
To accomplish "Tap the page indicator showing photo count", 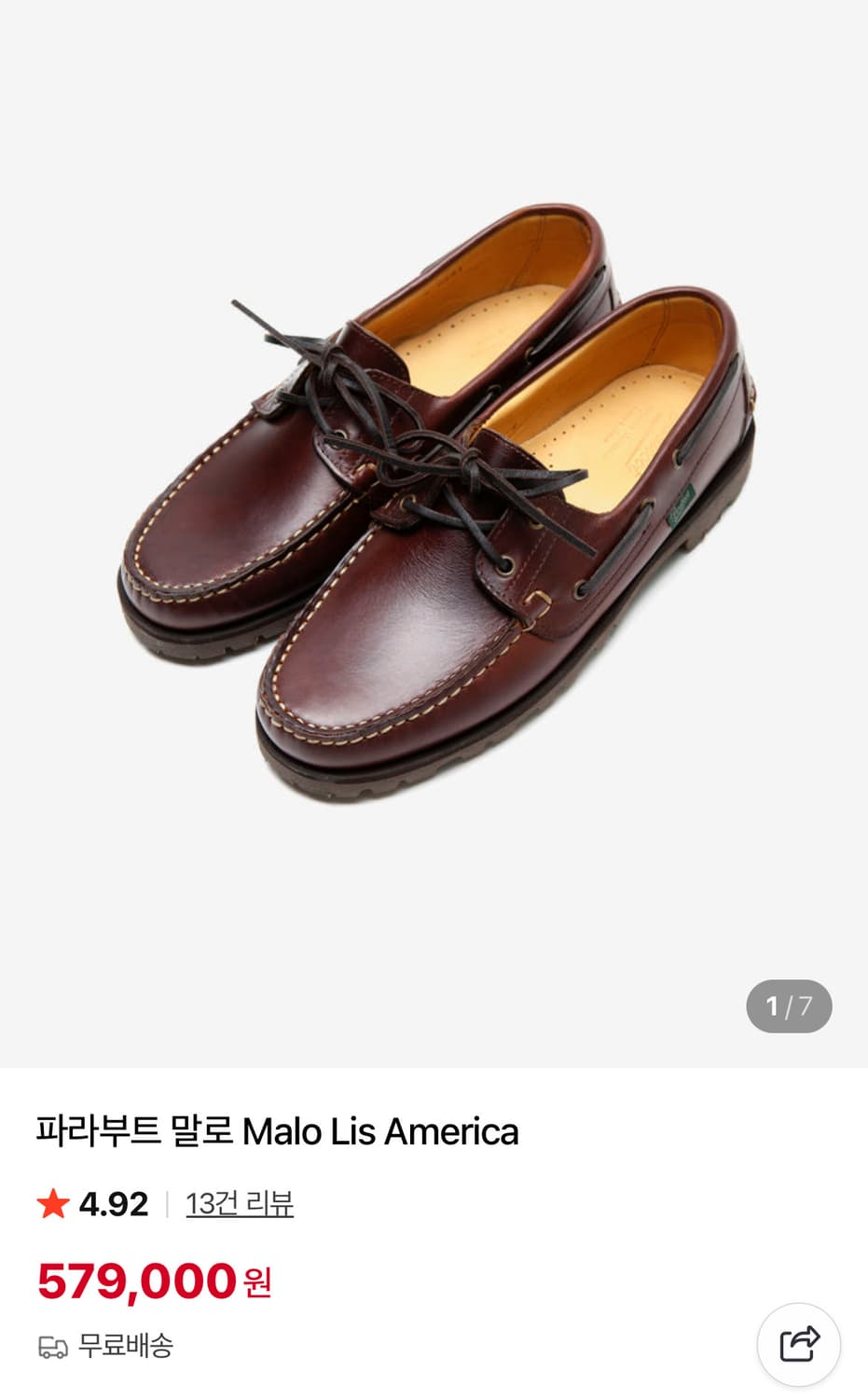I will (788, 1005).
